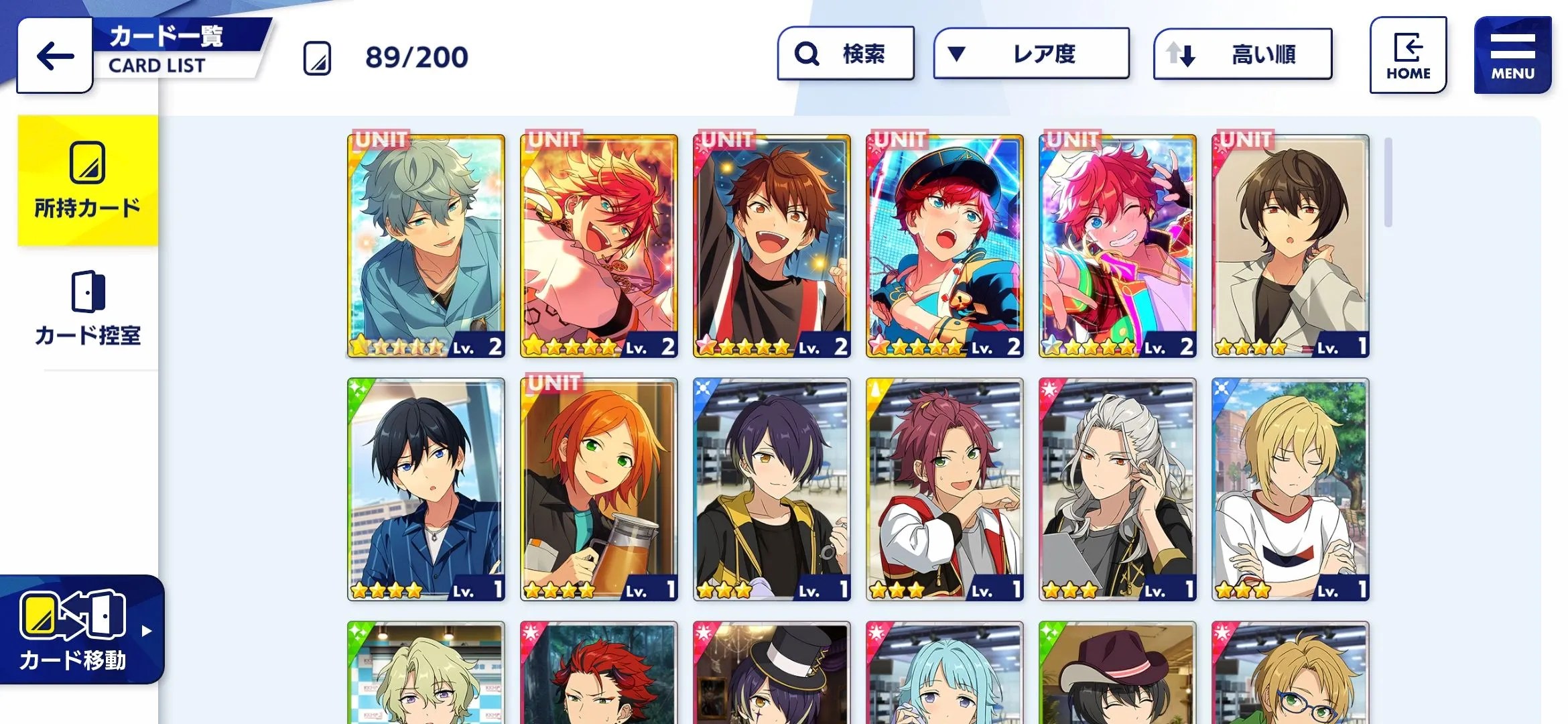This screenshot has height=724, width=1568.
Task: Open the レア度 sort dropdown
Action: pos(1031,54)
